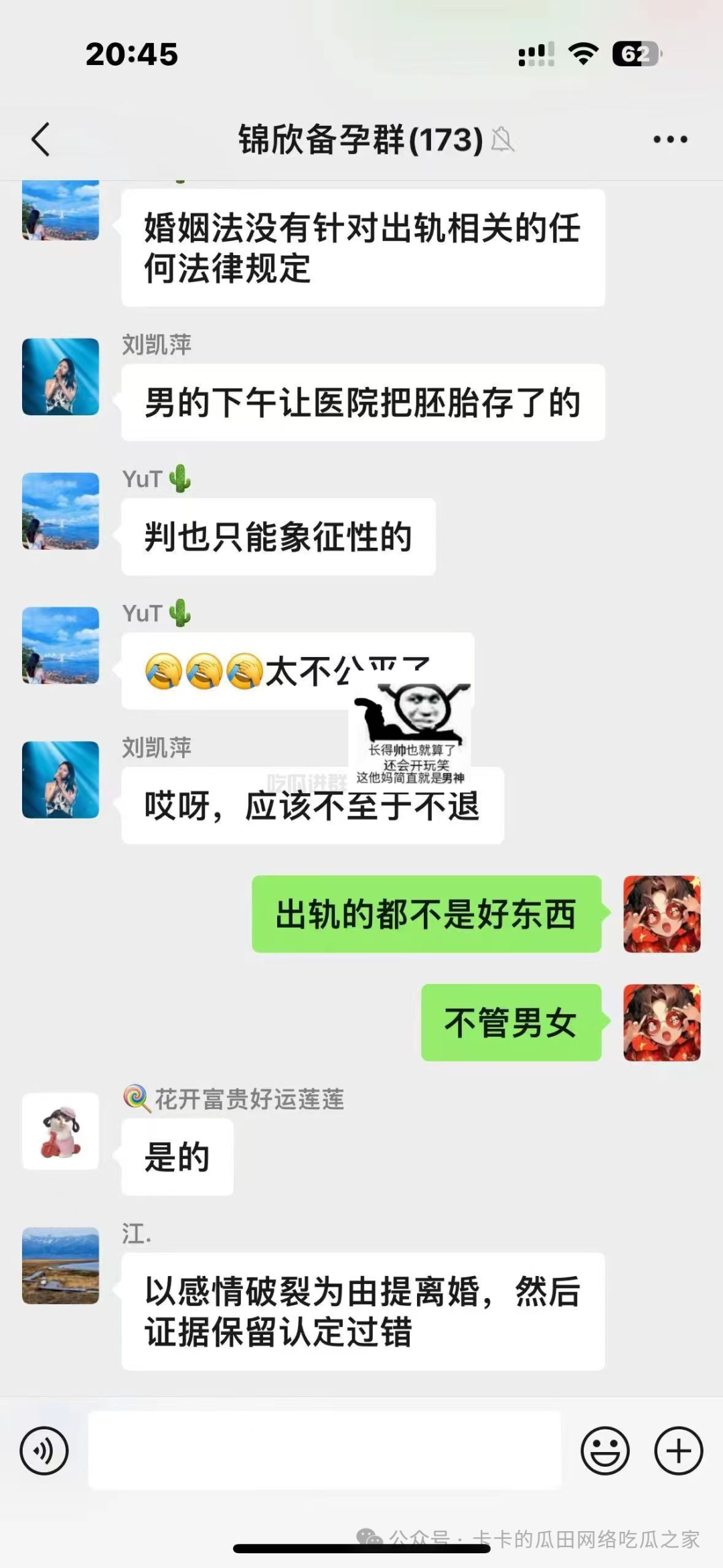Image resolution: width=723 pixels, height=1568 pixels.
Task: Tap the 20:45 clock in status bar
Action: pyautogui.click(x=131, y=56)
